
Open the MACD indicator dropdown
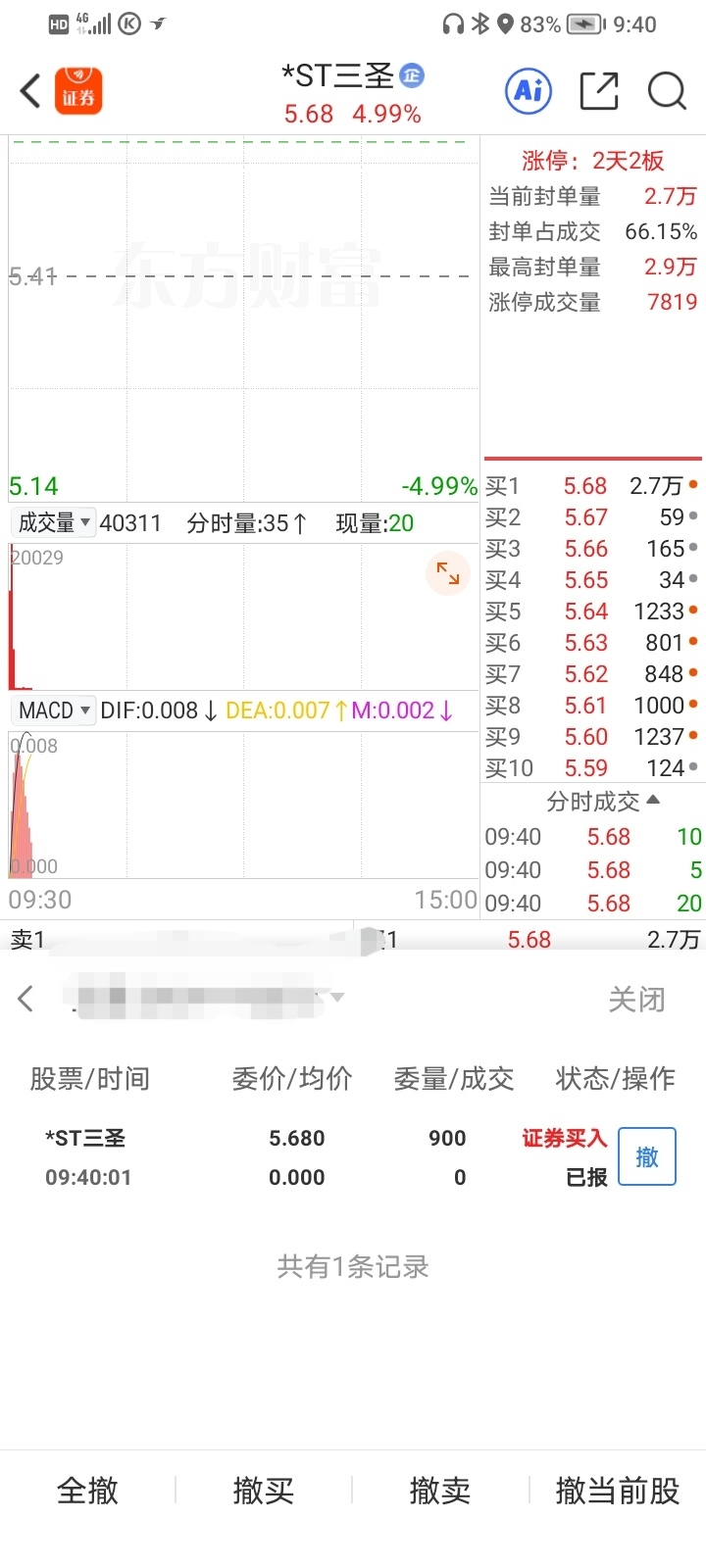[x=54, y=710]
